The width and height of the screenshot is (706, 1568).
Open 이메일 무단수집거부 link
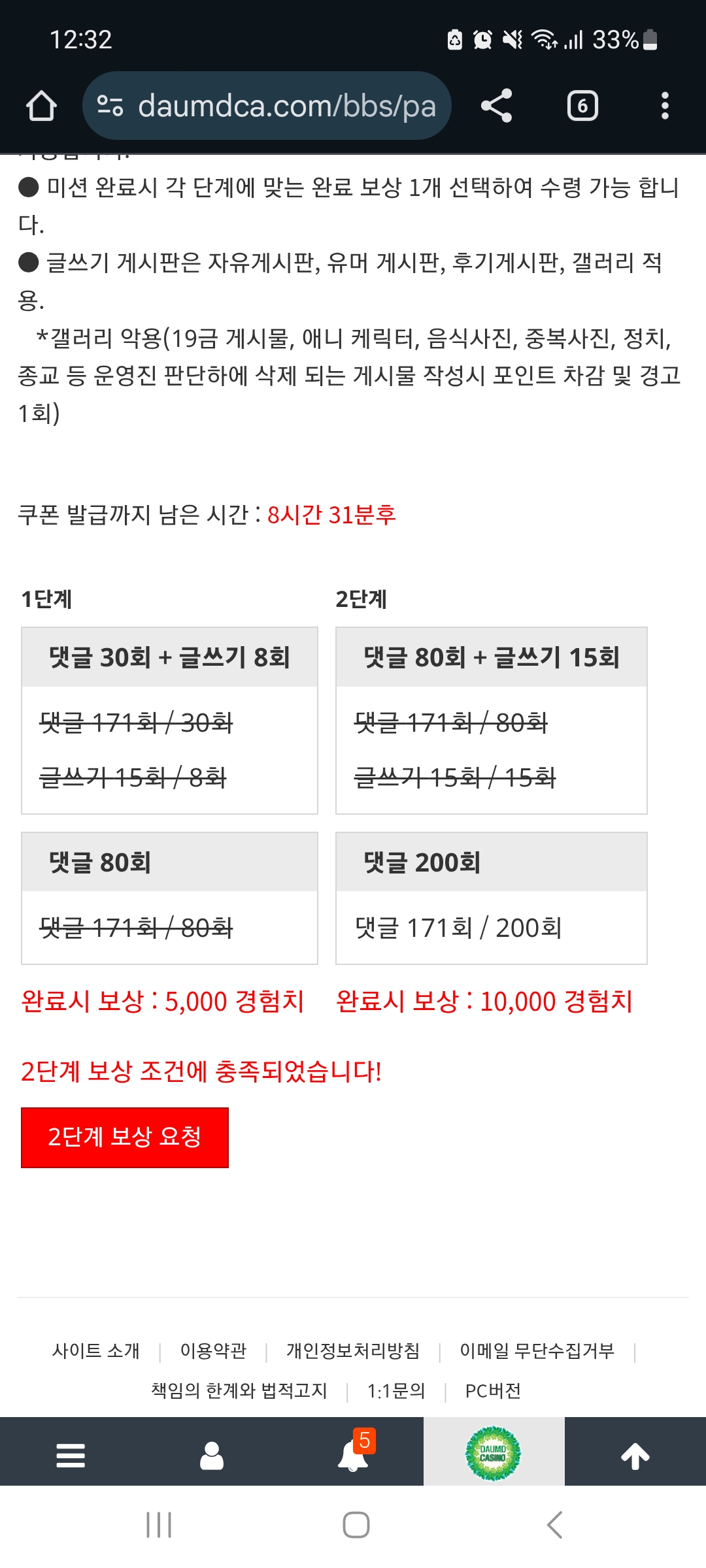[x=537, y=1350]
